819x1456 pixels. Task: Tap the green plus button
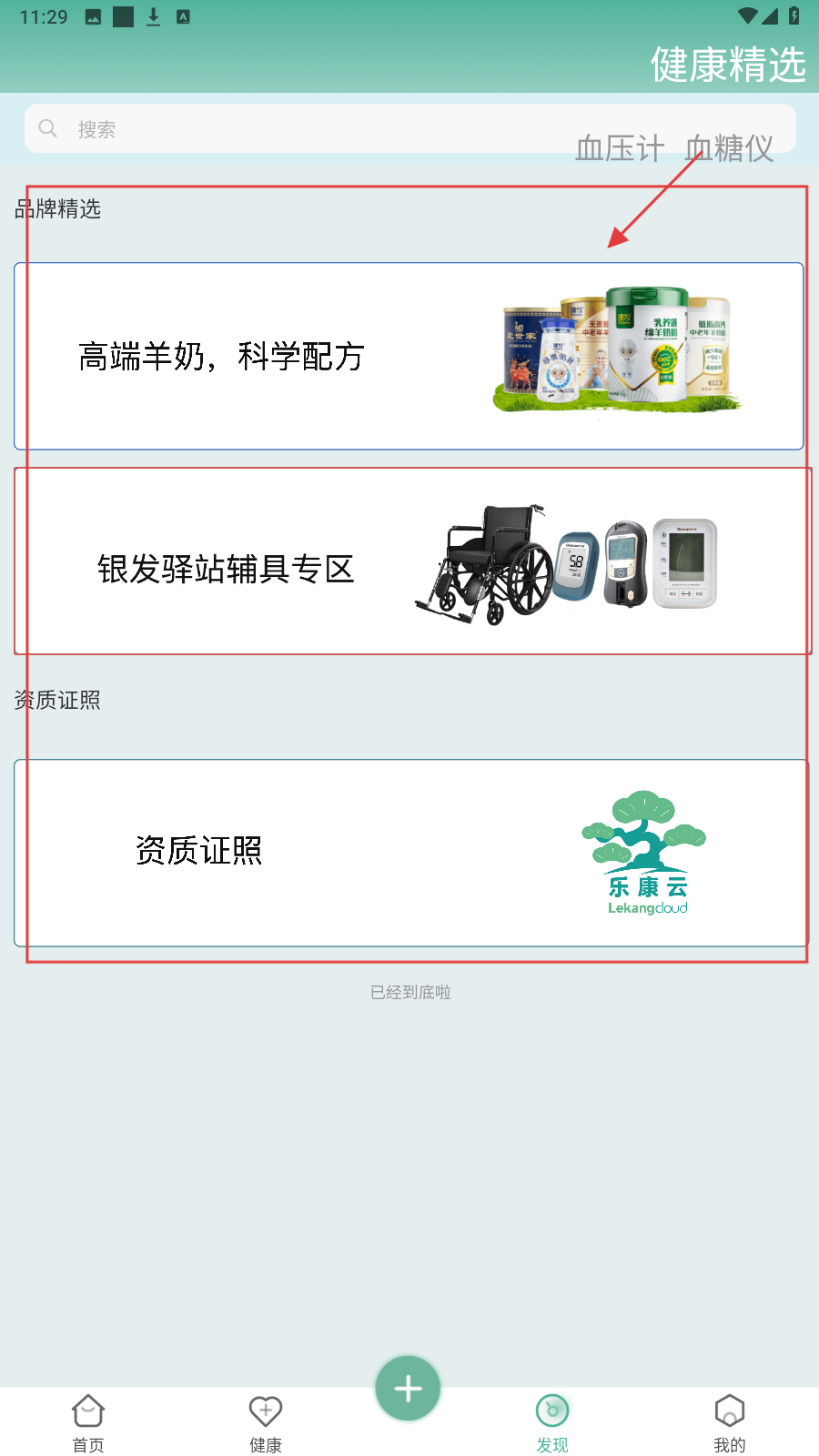click(408, 1388)
